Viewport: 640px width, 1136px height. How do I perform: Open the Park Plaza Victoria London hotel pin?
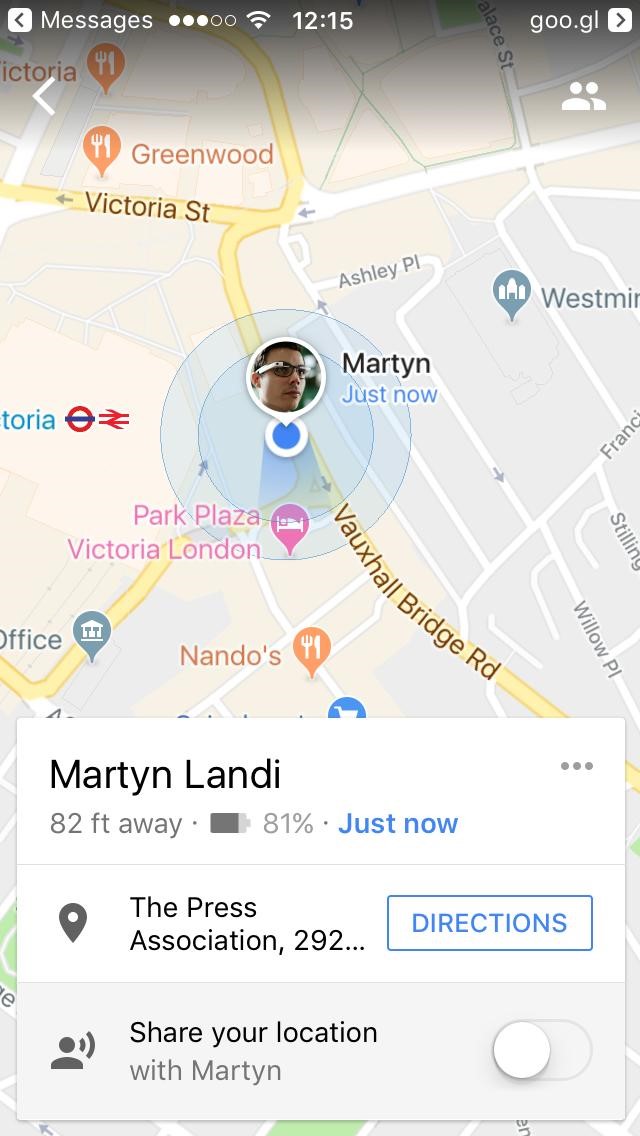(x=291, y=529)
